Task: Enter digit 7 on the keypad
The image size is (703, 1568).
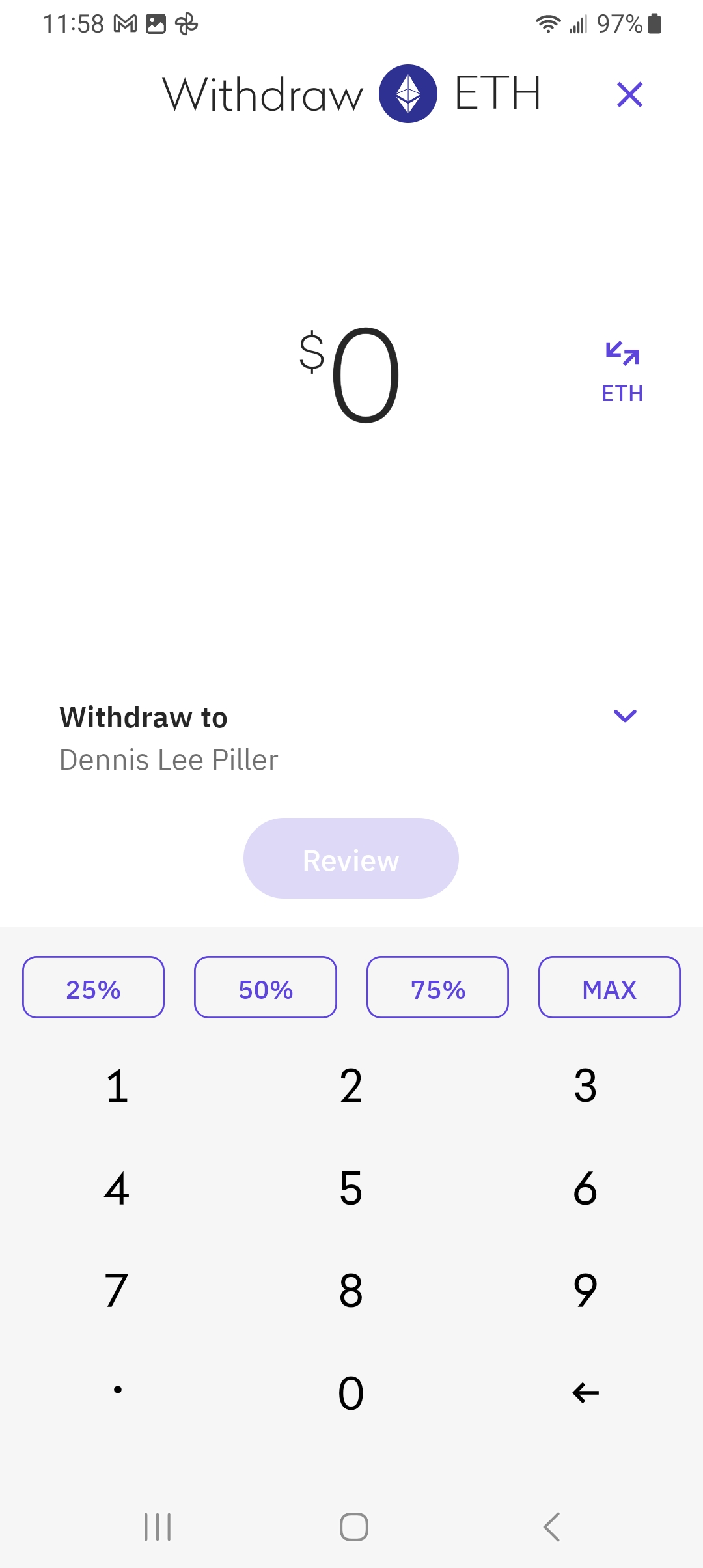Action: (117, 1291)
